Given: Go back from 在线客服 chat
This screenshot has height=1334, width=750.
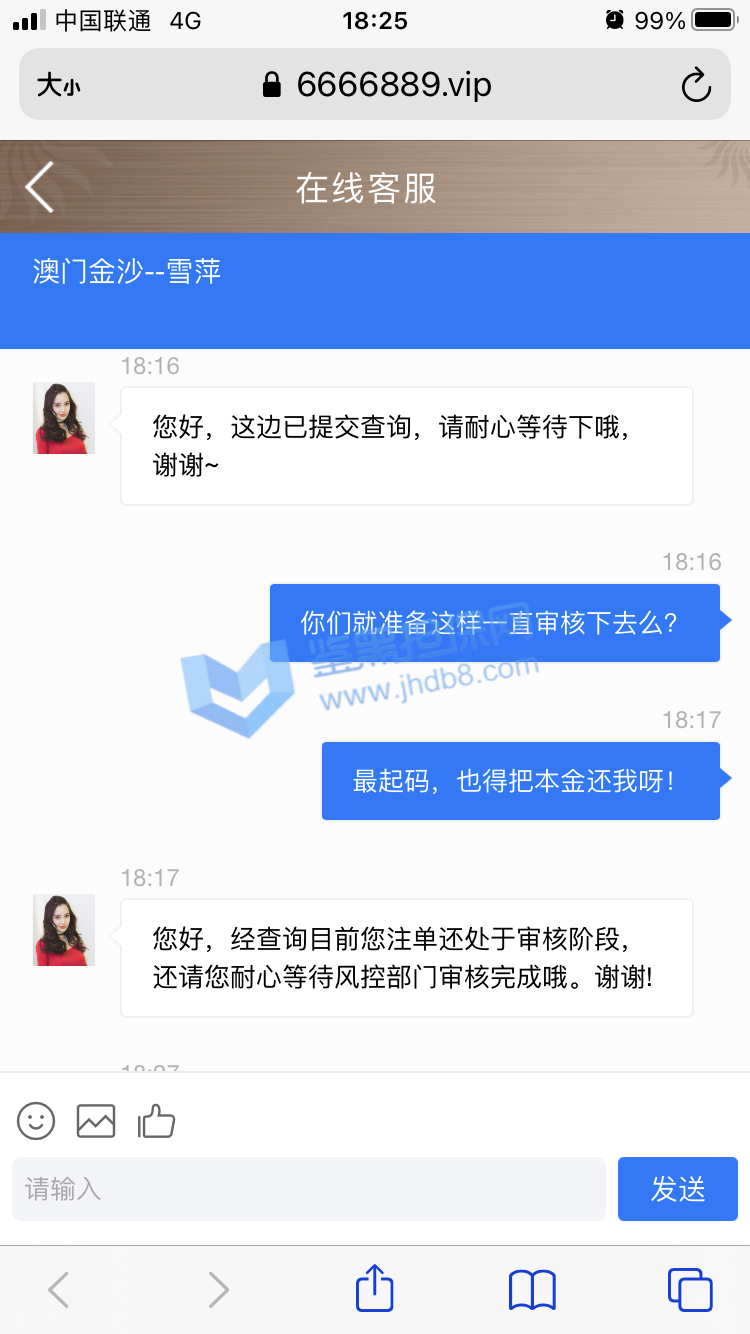Looking at the screenshot, I should (40, 187).
